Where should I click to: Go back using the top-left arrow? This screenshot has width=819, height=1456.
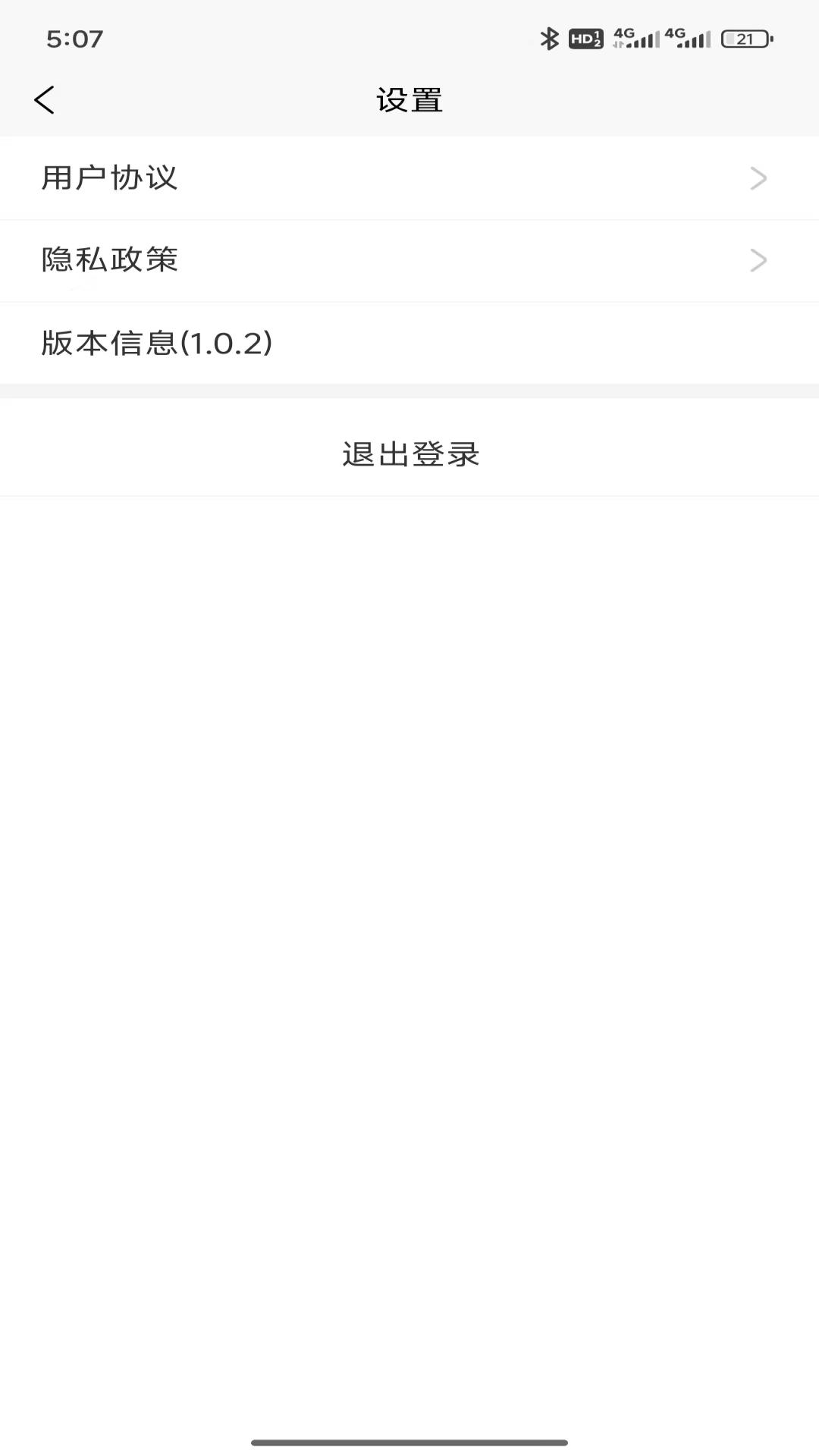coord(44,99)
